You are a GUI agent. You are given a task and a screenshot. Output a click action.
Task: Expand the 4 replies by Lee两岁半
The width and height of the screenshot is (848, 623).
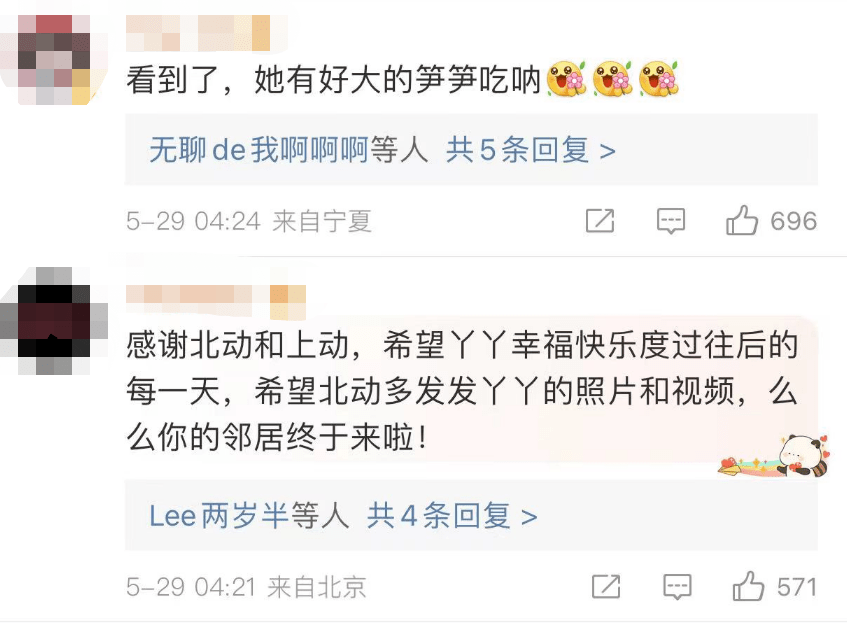[452, 516]
